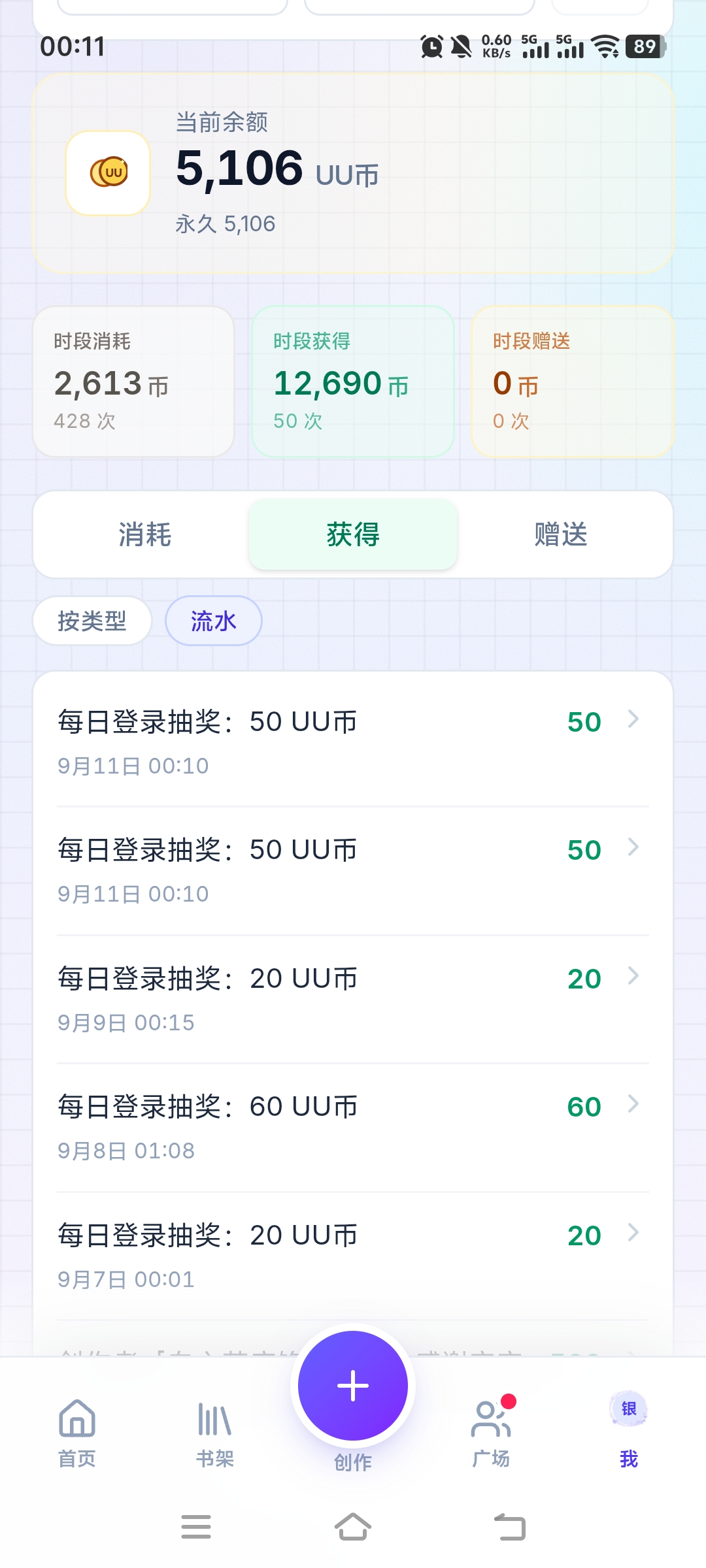Open the 9月9日 00:15 lottery record
This screenshot has height=1568, width=706.
(353, 1000)
